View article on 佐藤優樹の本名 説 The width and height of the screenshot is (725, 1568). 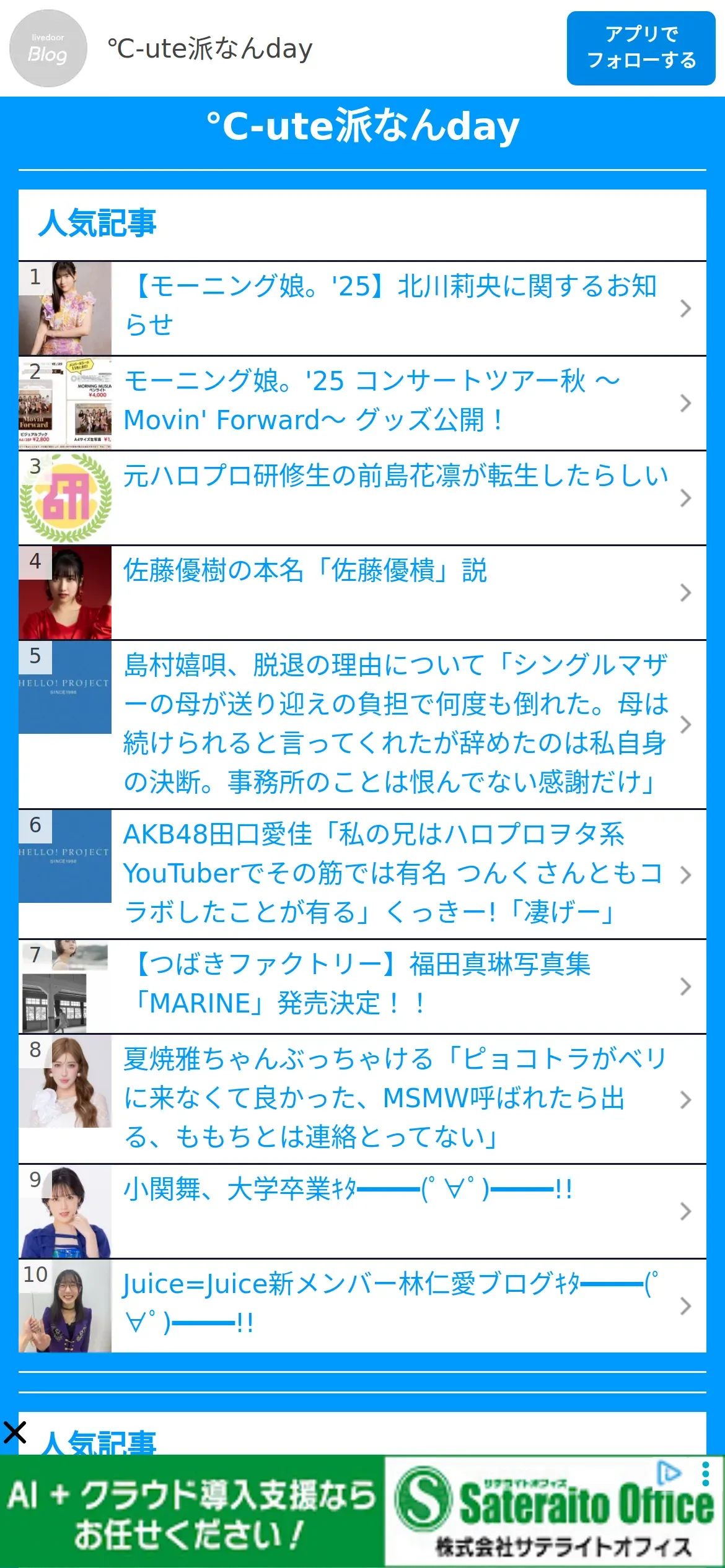[x=305, y=571]
